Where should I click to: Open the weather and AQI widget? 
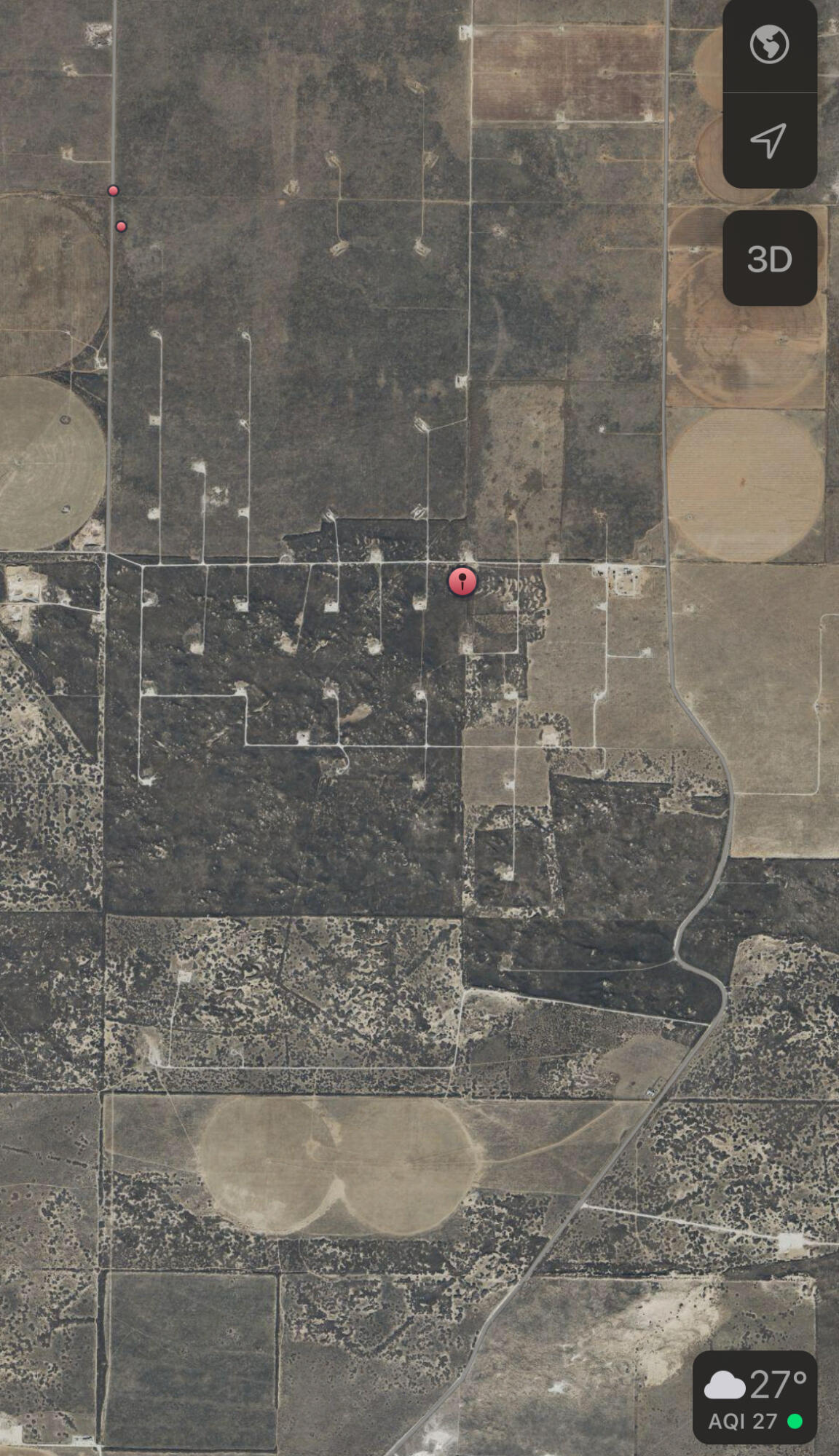coord(755,1396)
